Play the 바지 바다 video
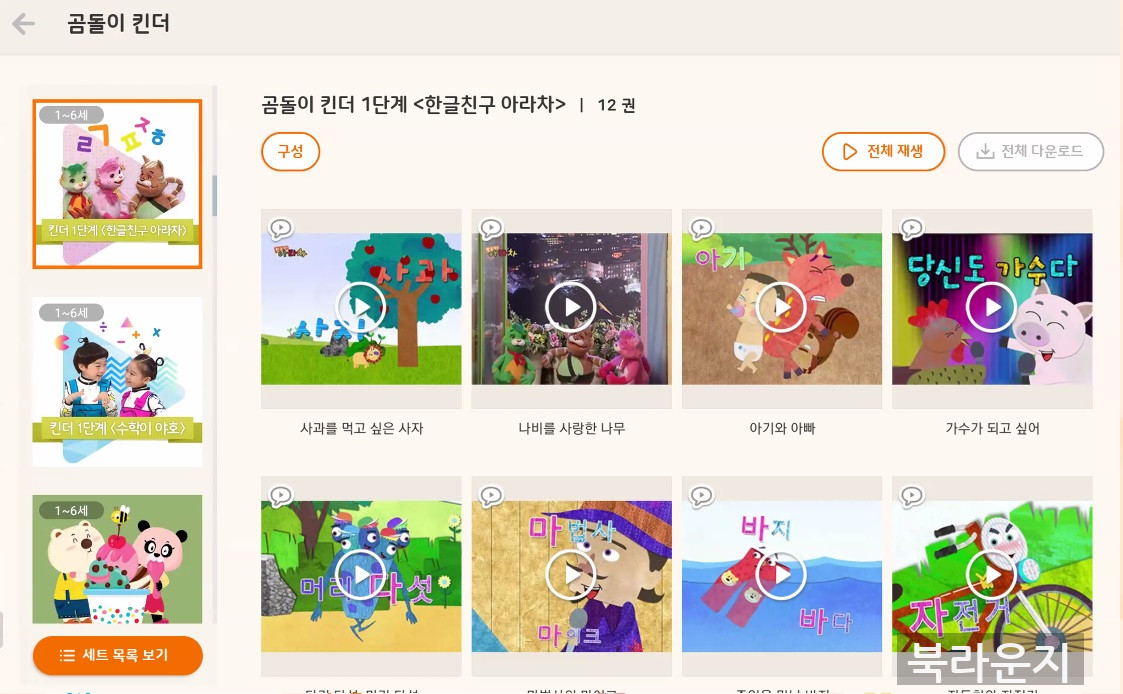This screenshot has height=694, width=1123. coord(781,575)
